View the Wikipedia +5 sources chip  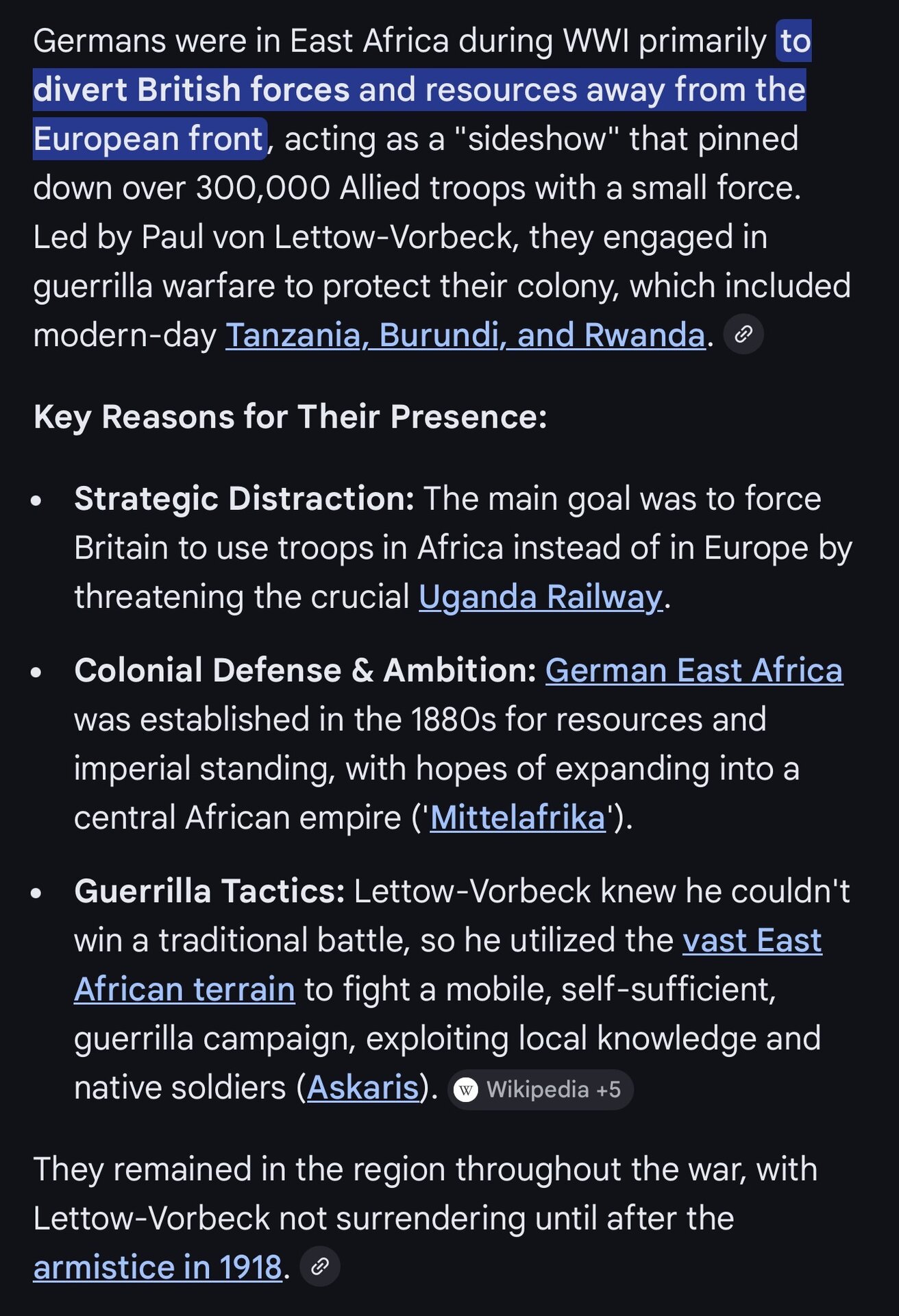coord(540,1089)
